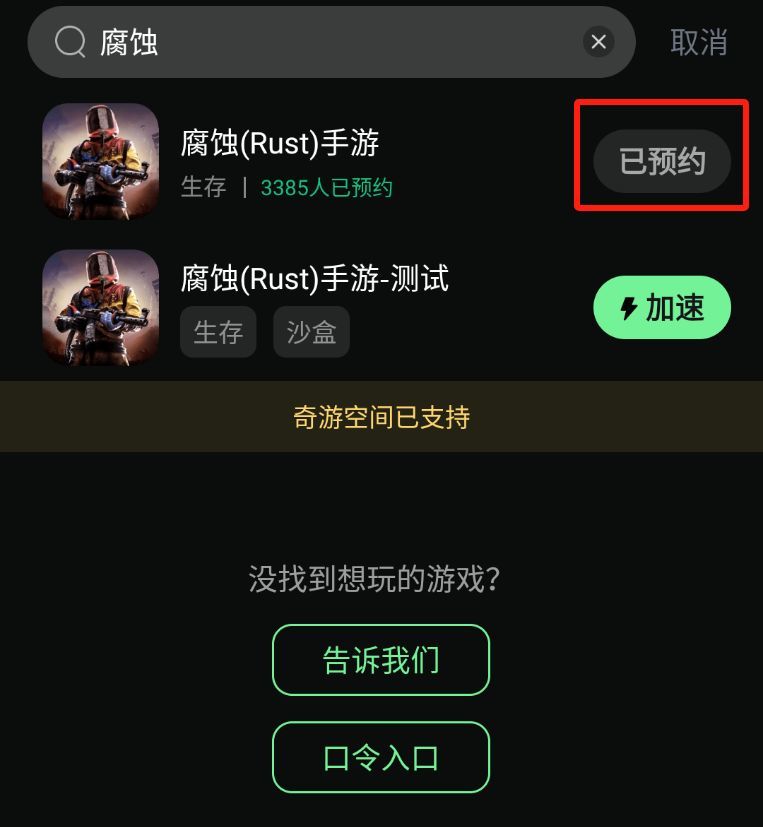This screenshot has width=763, height=827.
Task: Toggle the 已预约 reservation status
Action: pyautogui.click(x=662, y=160)
